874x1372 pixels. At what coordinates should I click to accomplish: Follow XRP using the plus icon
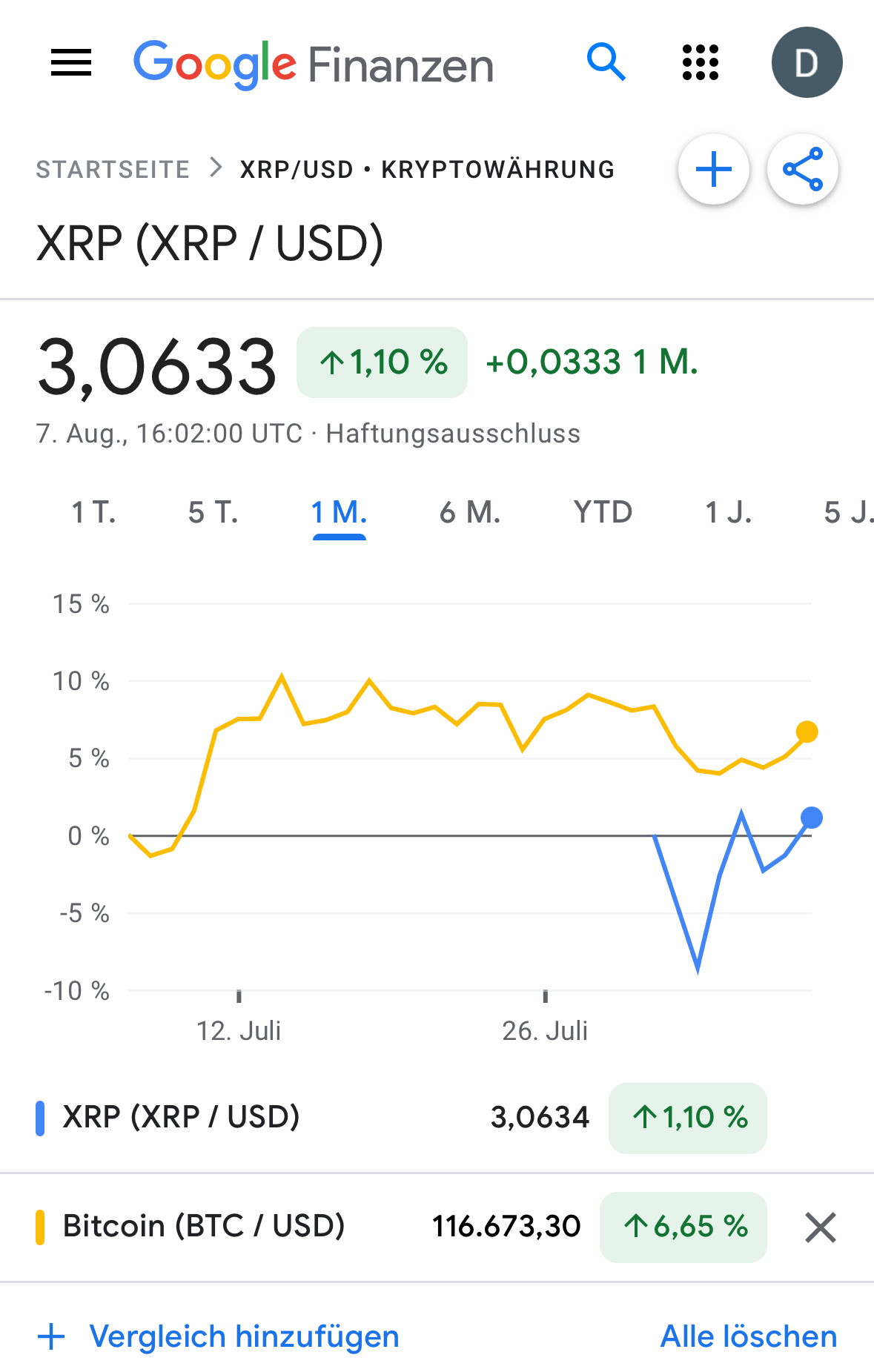coord(713,169)
